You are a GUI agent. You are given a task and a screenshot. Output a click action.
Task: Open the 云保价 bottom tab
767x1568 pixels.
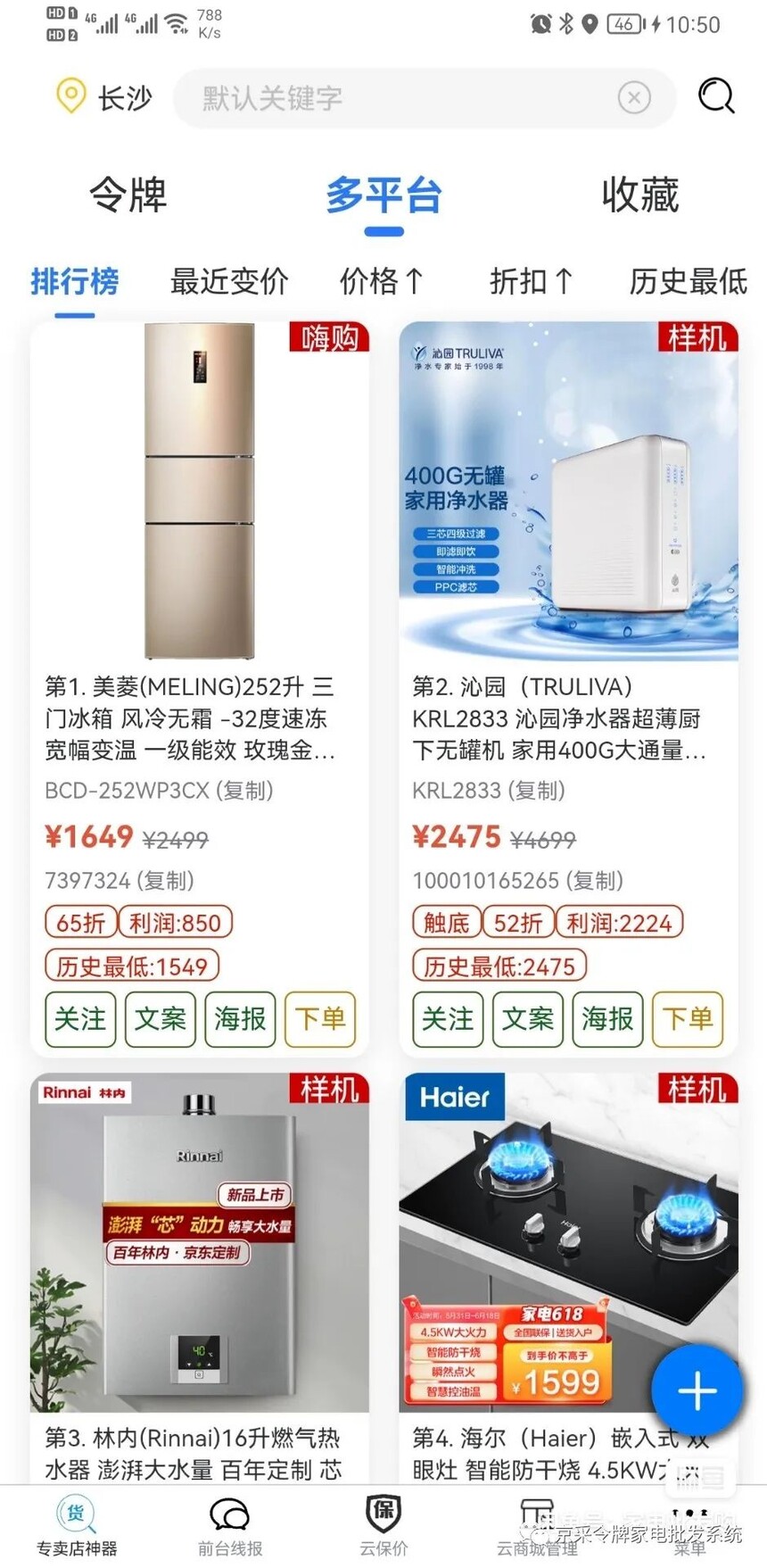[x=383, y=1526]
